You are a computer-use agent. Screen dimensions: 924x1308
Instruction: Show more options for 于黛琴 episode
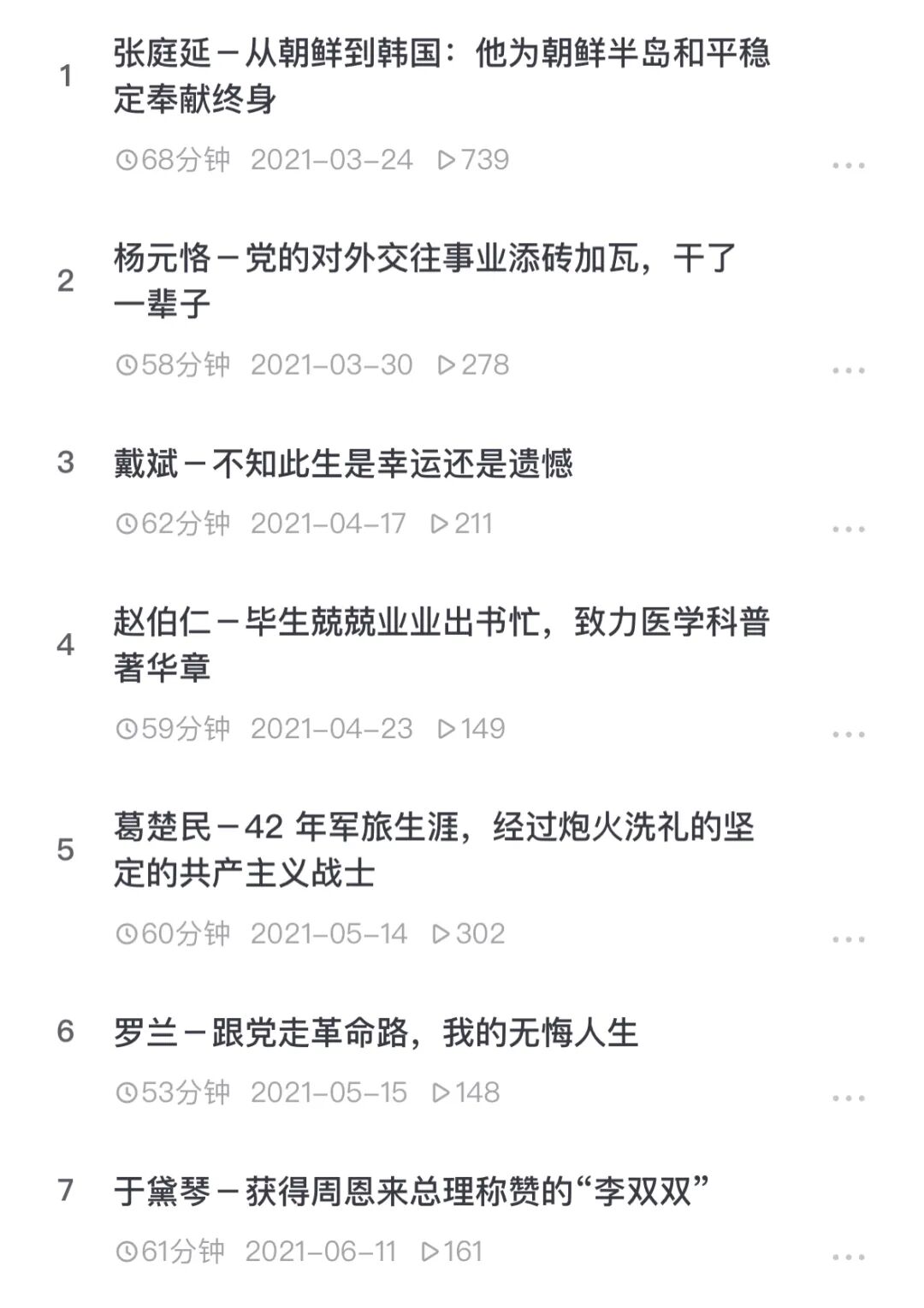tap(848, 1257)
